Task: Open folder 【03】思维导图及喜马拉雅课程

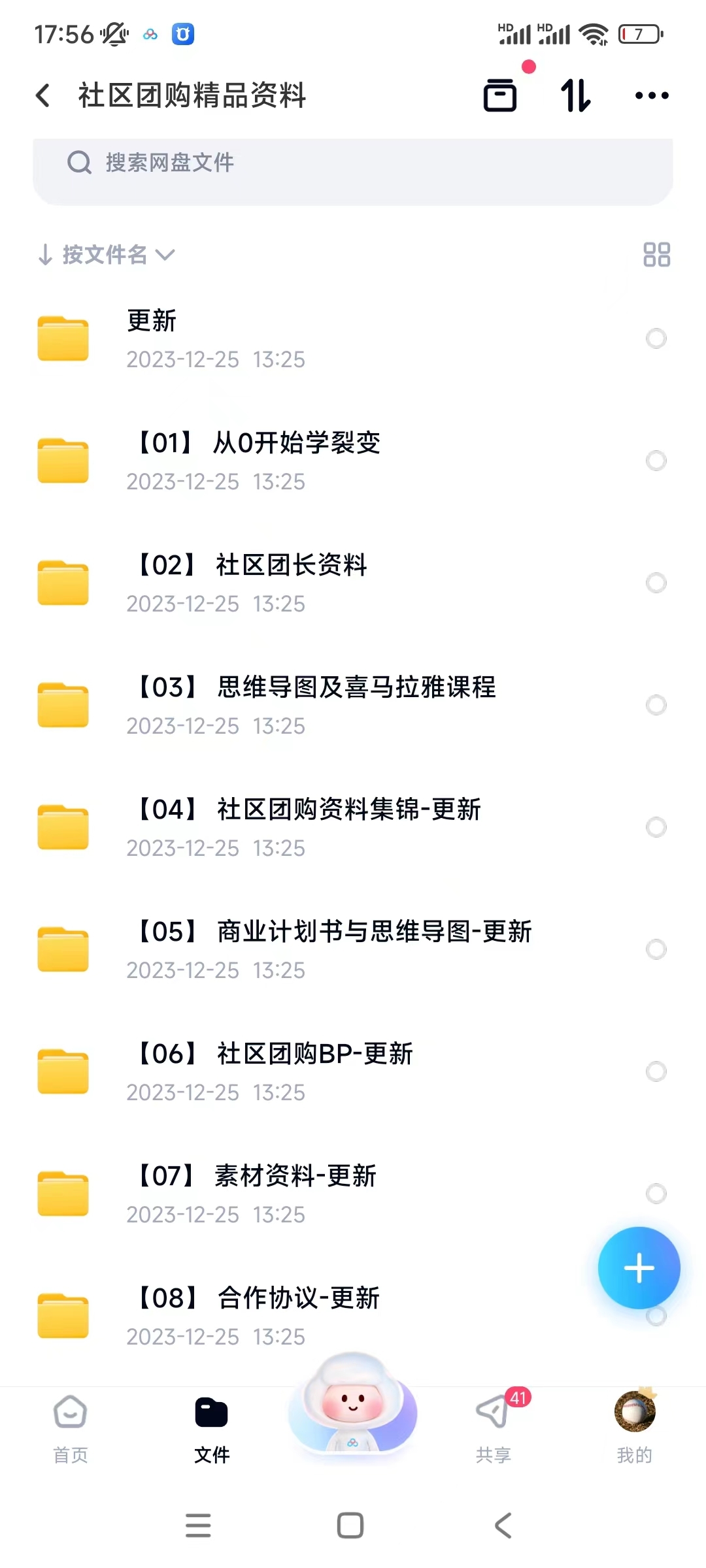Action: [353, 705]
